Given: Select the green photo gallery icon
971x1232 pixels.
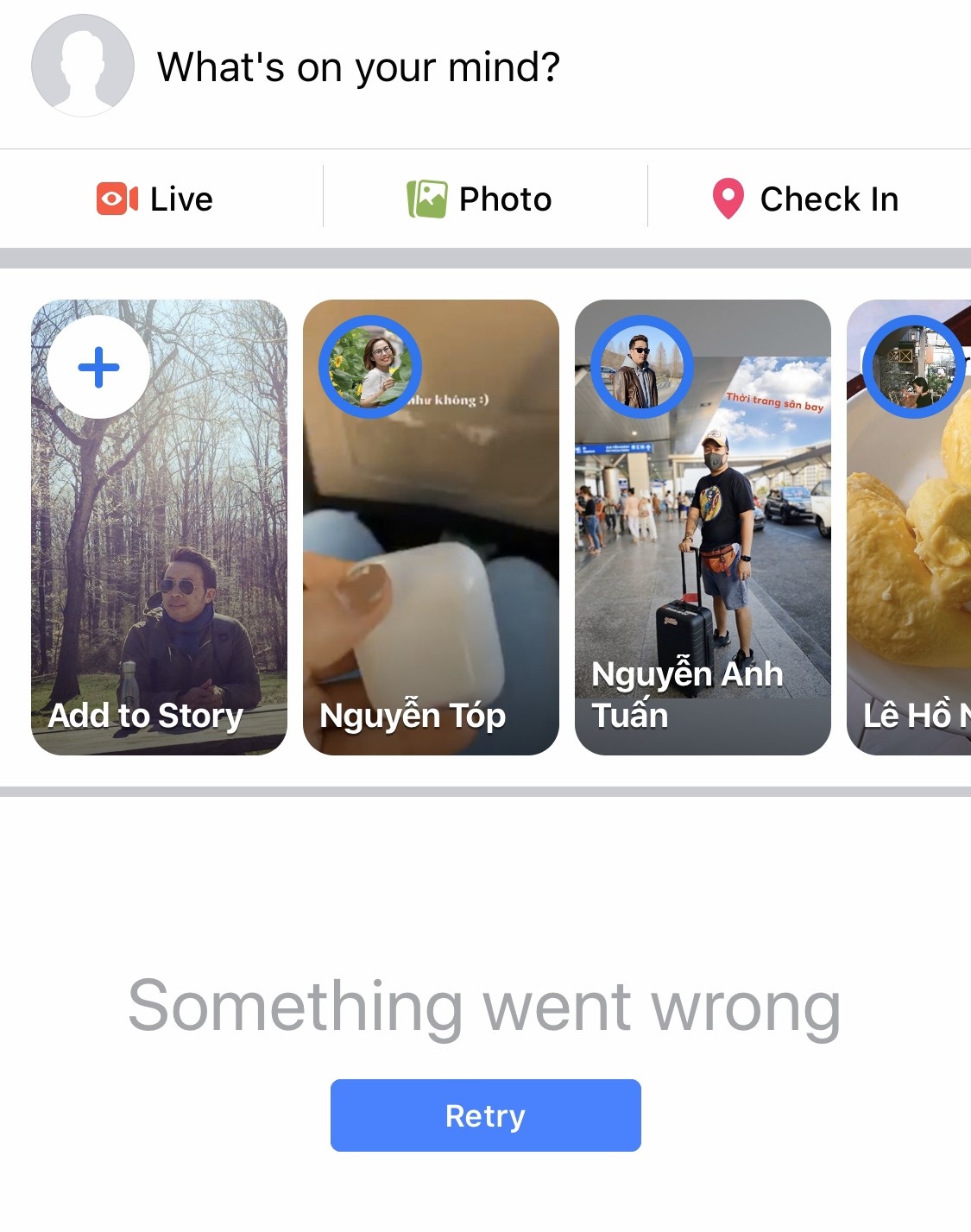Looking at the screenshot, I should [429, 198].
